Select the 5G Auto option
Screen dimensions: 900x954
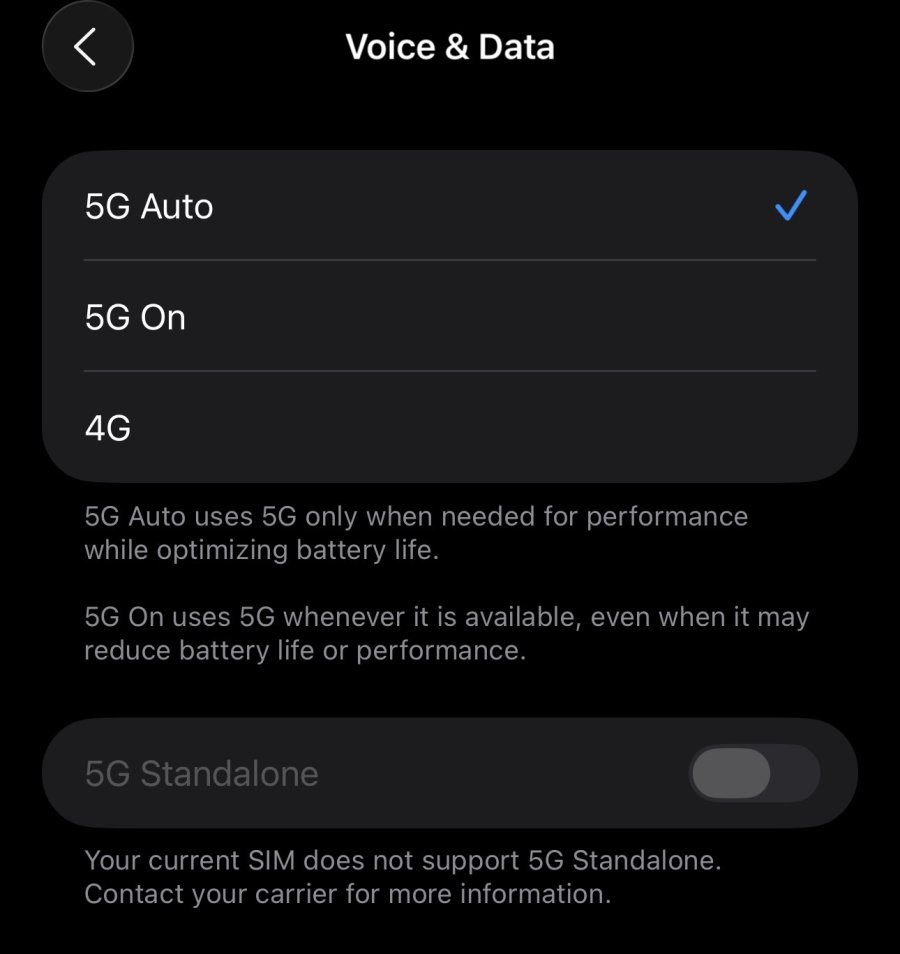click(449, 207)
